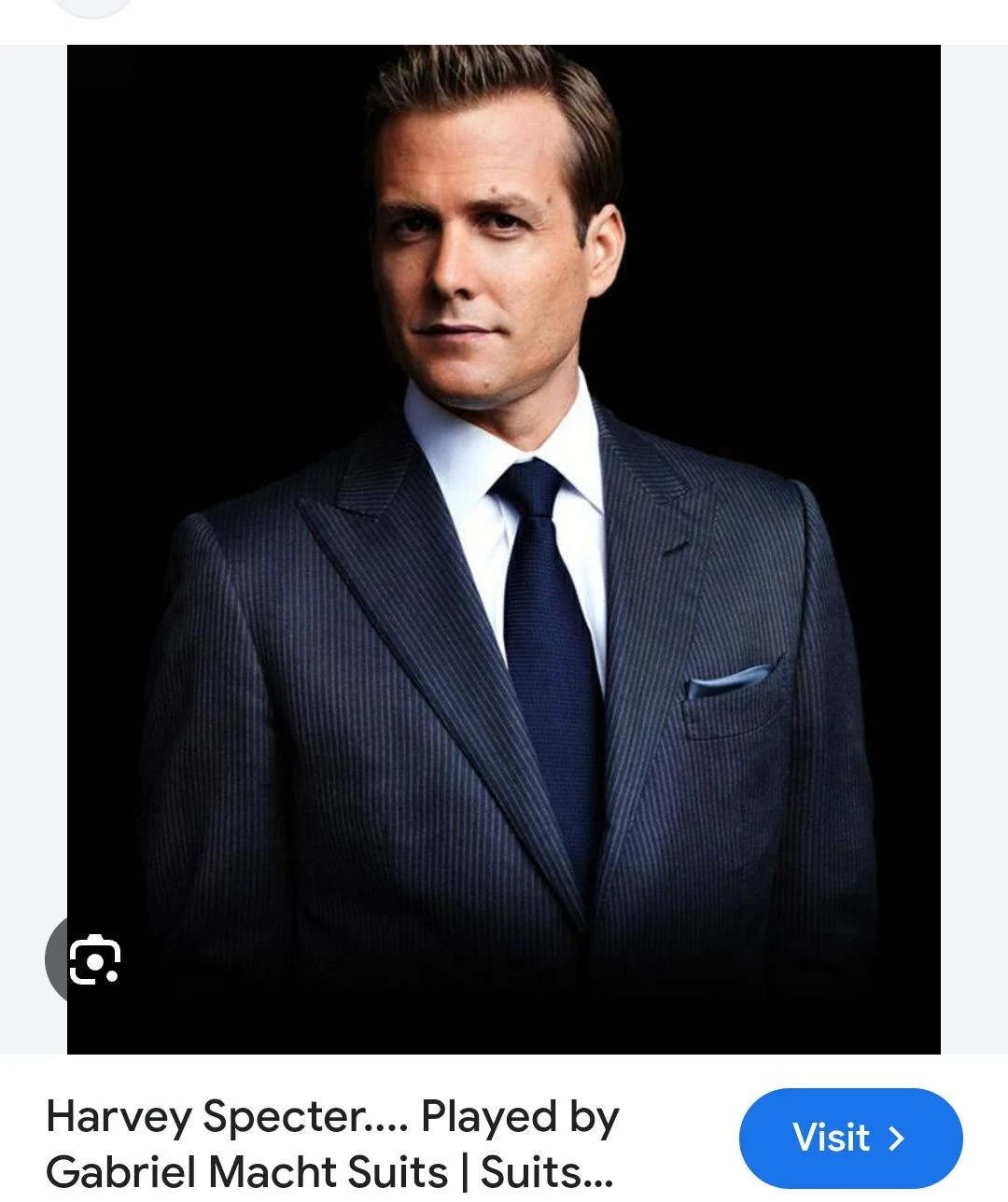The image size is (1008, 1202).
Task: Open the source page with Visit
Action: click(x=851, y=1138)
